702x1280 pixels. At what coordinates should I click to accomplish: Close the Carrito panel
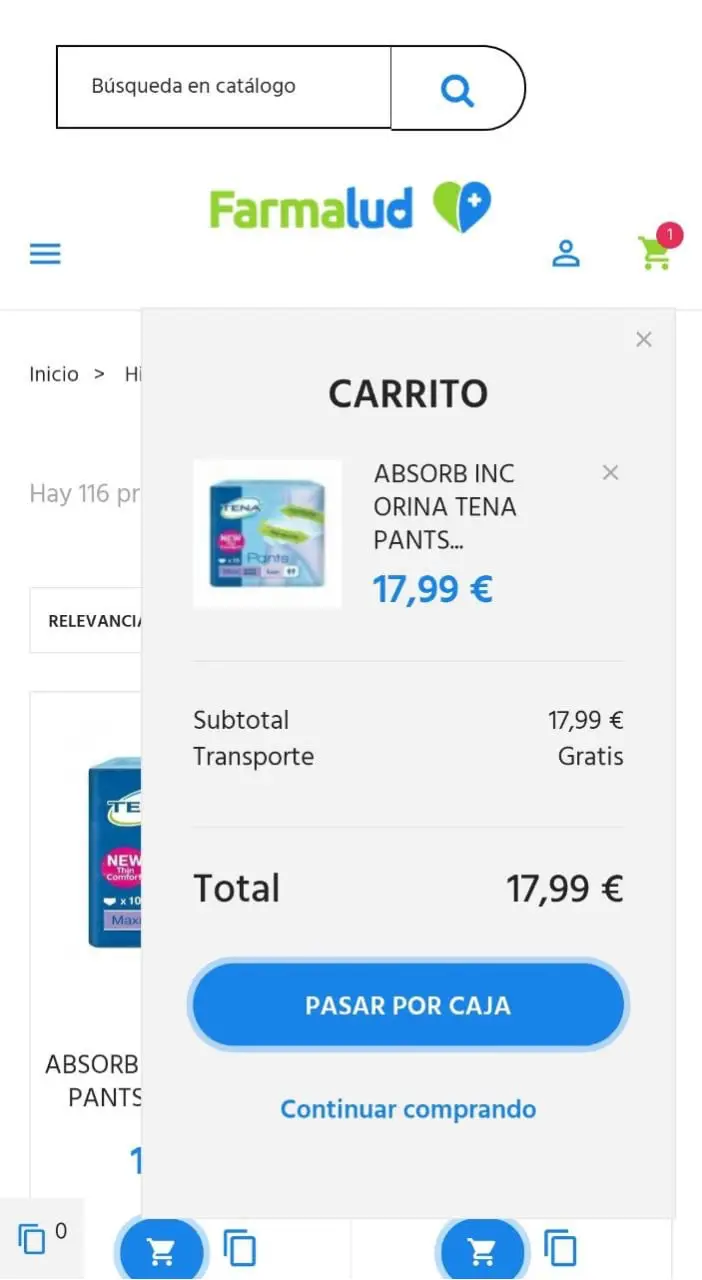644,339
